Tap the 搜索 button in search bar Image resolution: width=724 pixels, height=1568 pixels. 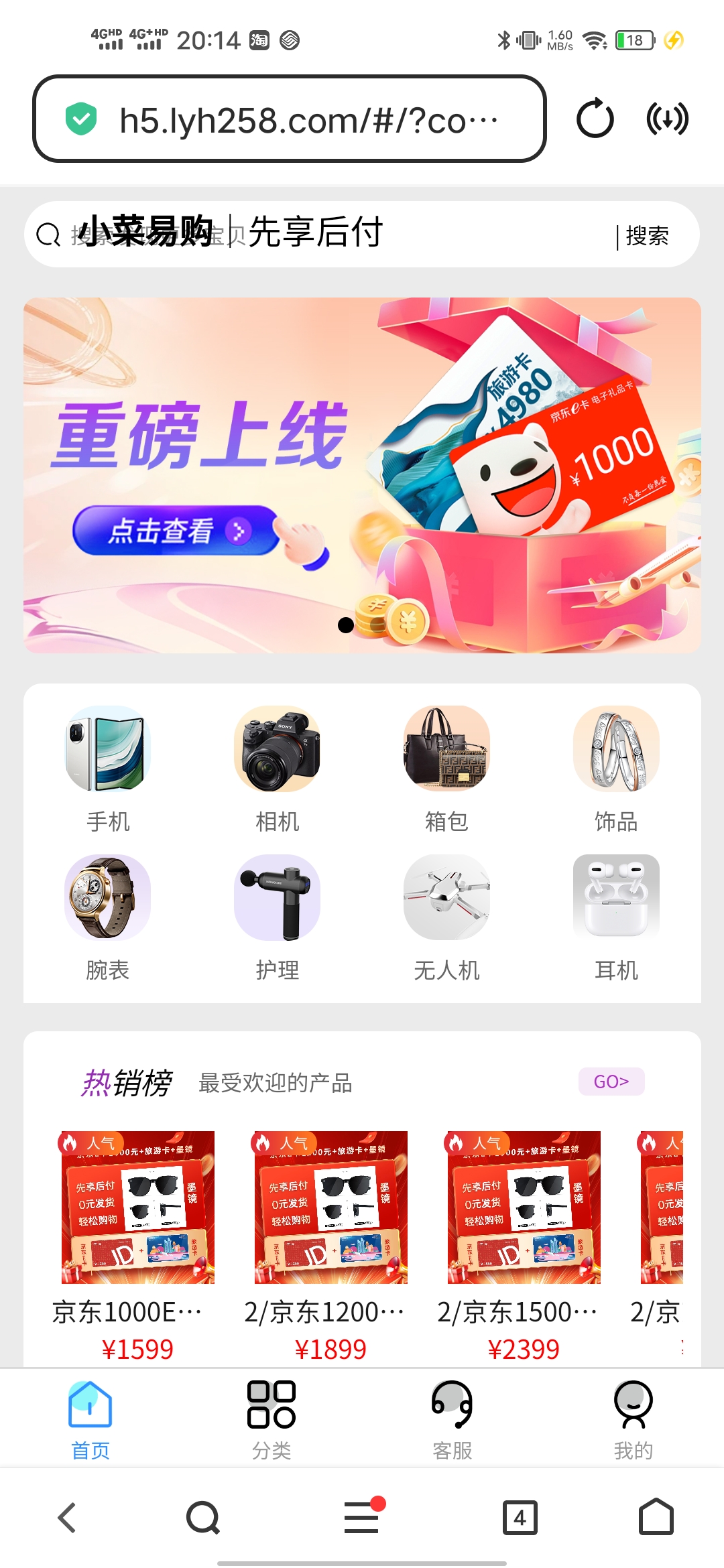coord(646,236)
